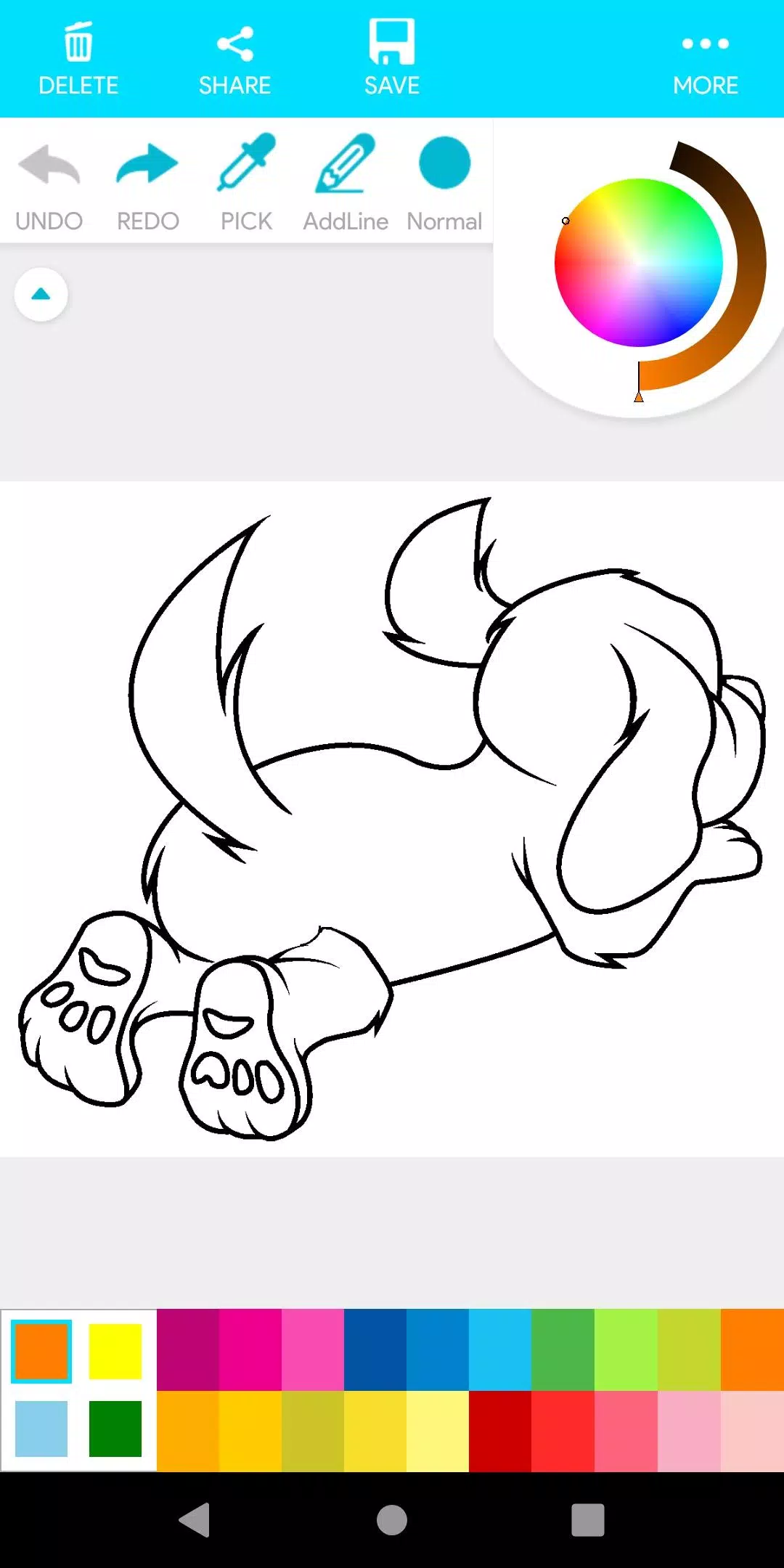Choose the lime green palette color
The image size is (784, 1568).
click(x=625, y=1349)
